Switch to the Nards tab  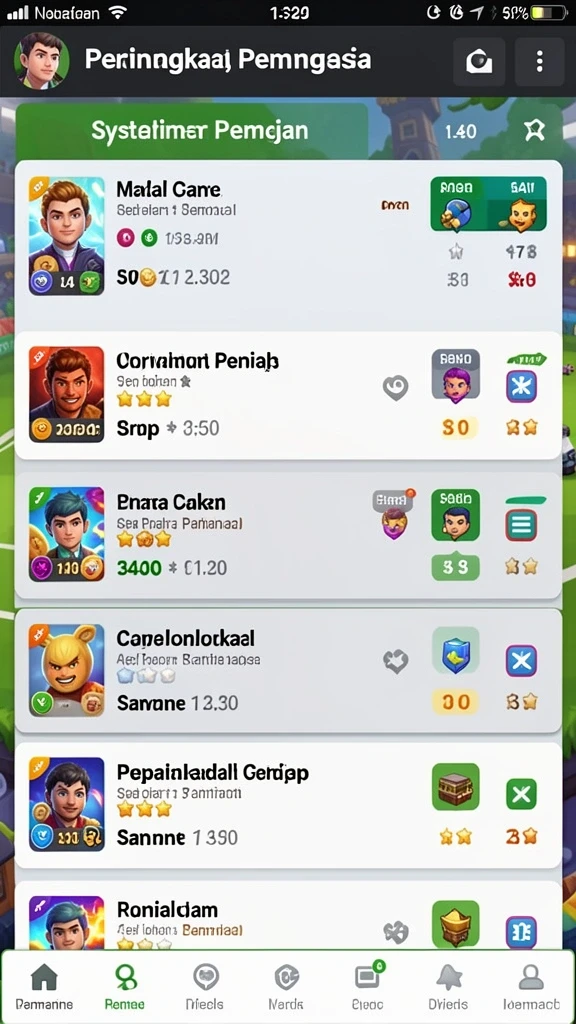pyautogui.click(x=286, y=987)
